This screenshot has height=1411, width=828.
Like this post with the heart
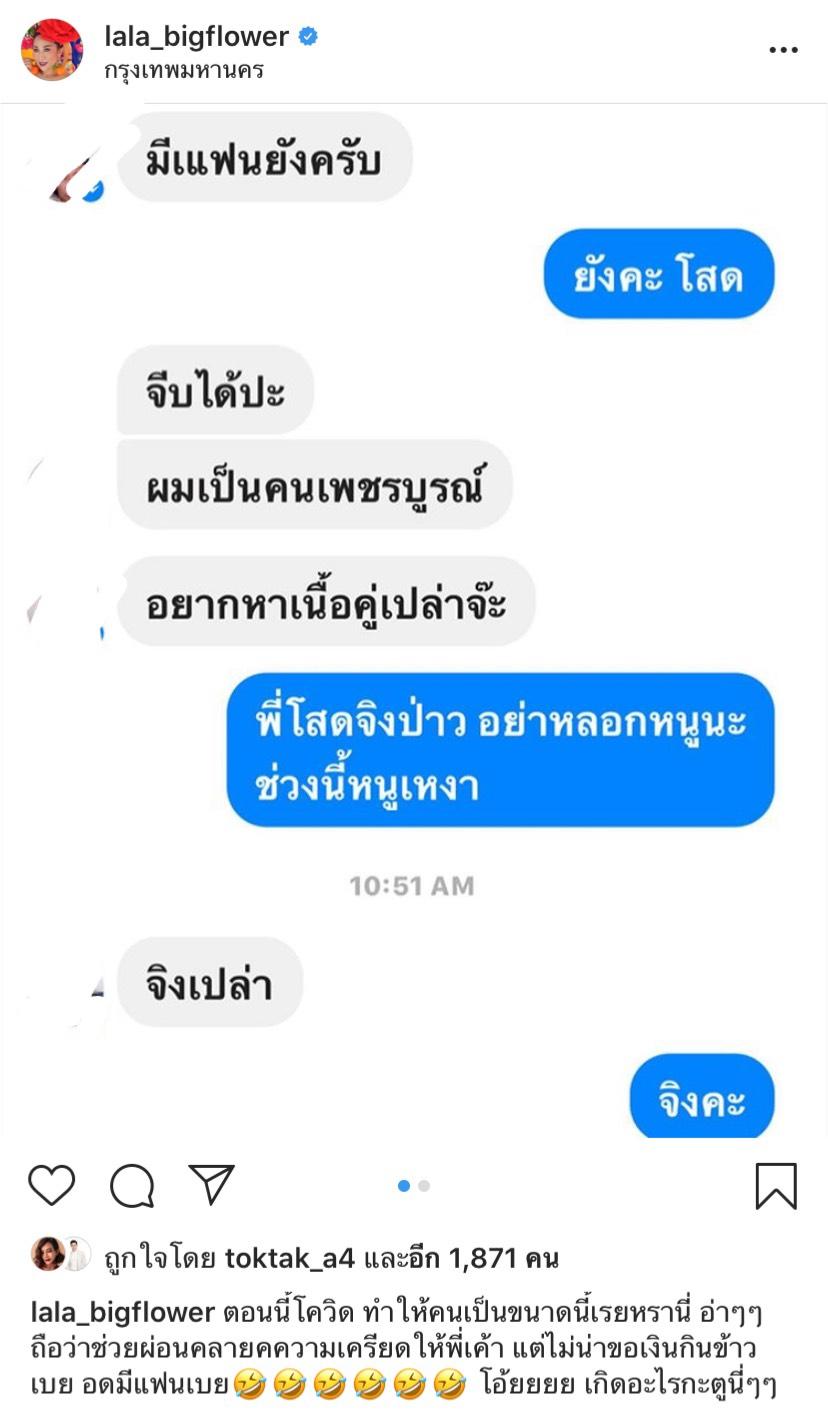click(x=52, y=1185)
